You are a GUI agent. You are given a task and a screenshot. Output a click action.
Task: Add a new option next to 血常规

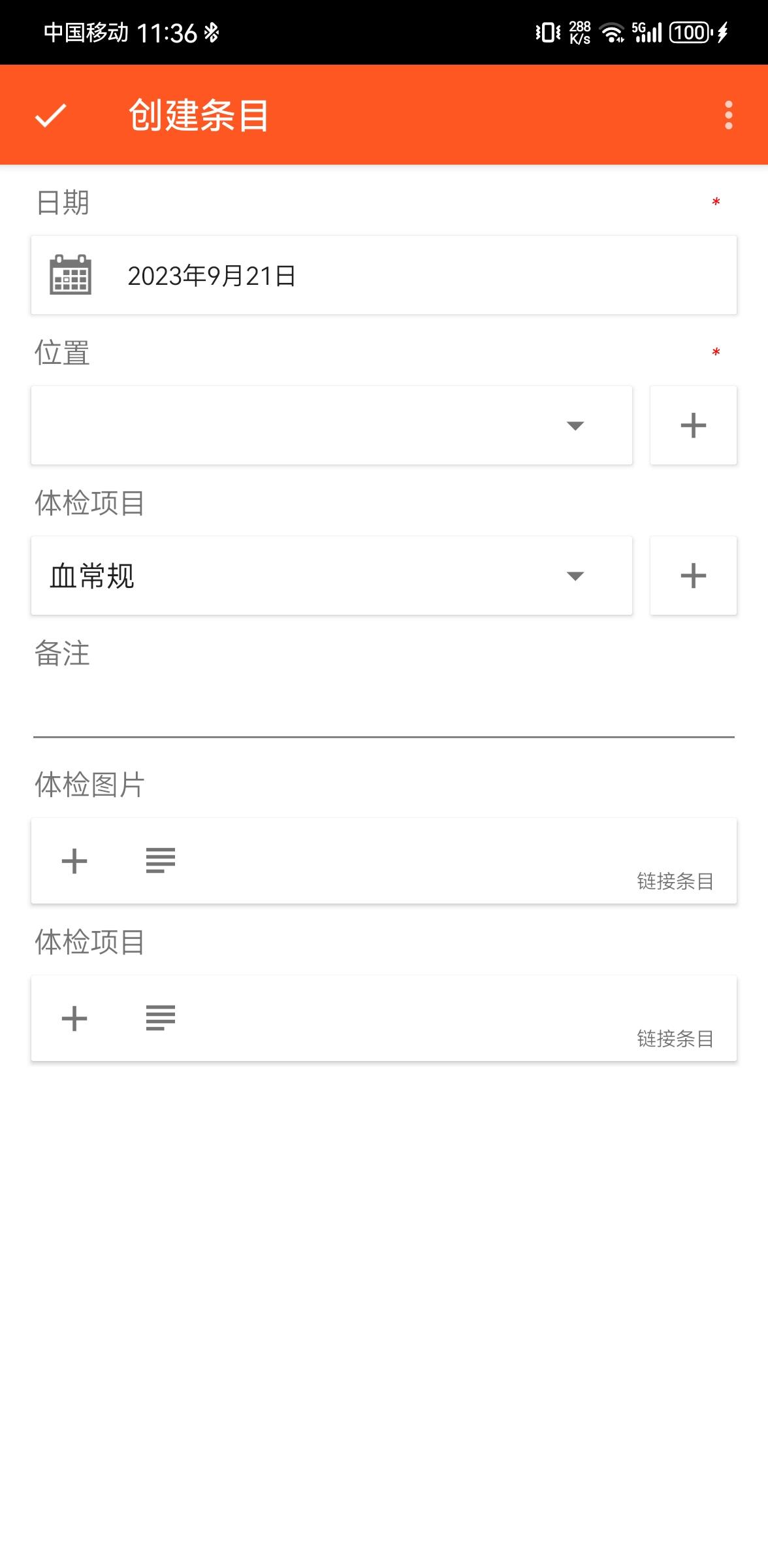click(693, 576)
